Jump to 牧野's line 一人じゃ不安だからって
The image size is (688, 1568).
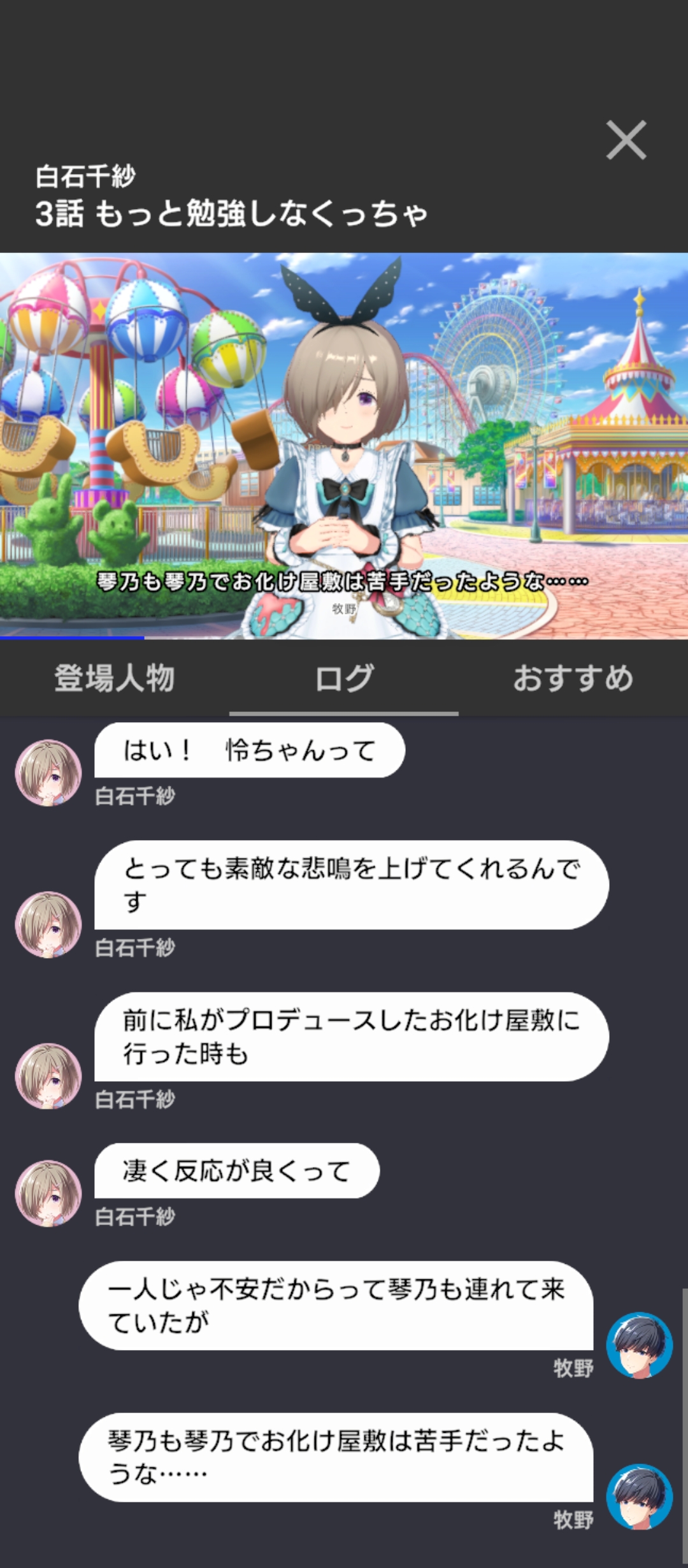click(x=336, y=1305)
